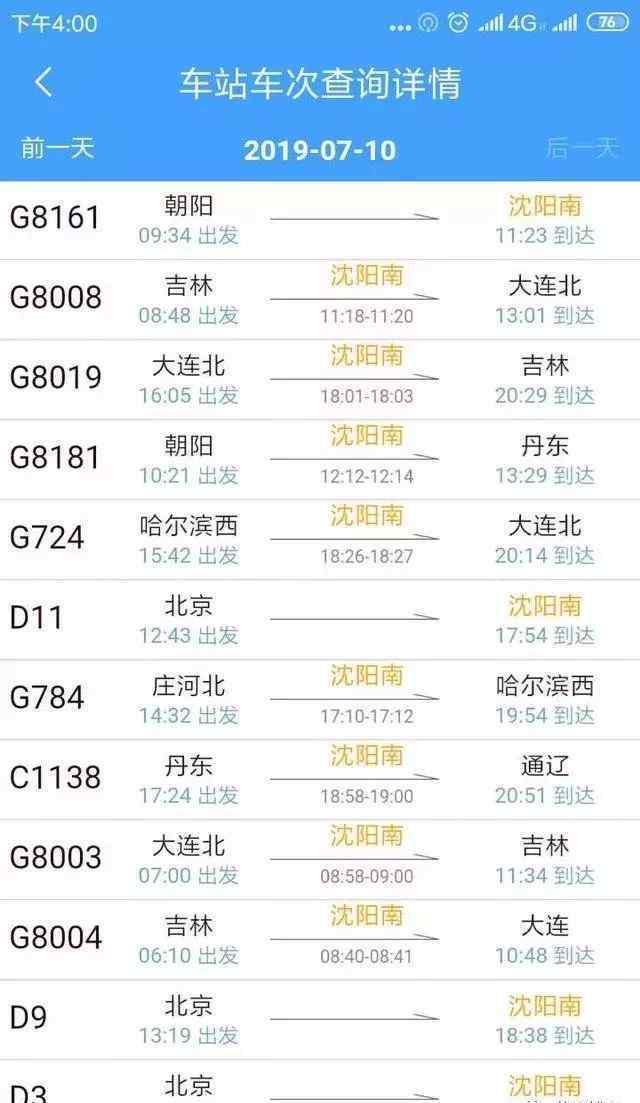
Task: Switch to the previous day (前一天)
Action: 58,148
